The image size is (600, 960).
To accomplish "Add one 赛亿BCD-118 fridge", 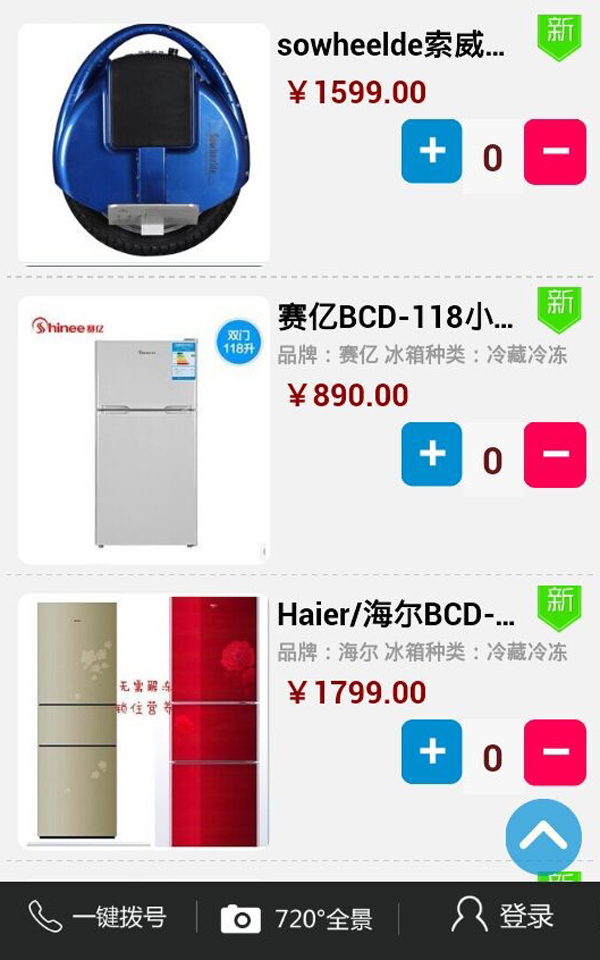I will (432, 454).
